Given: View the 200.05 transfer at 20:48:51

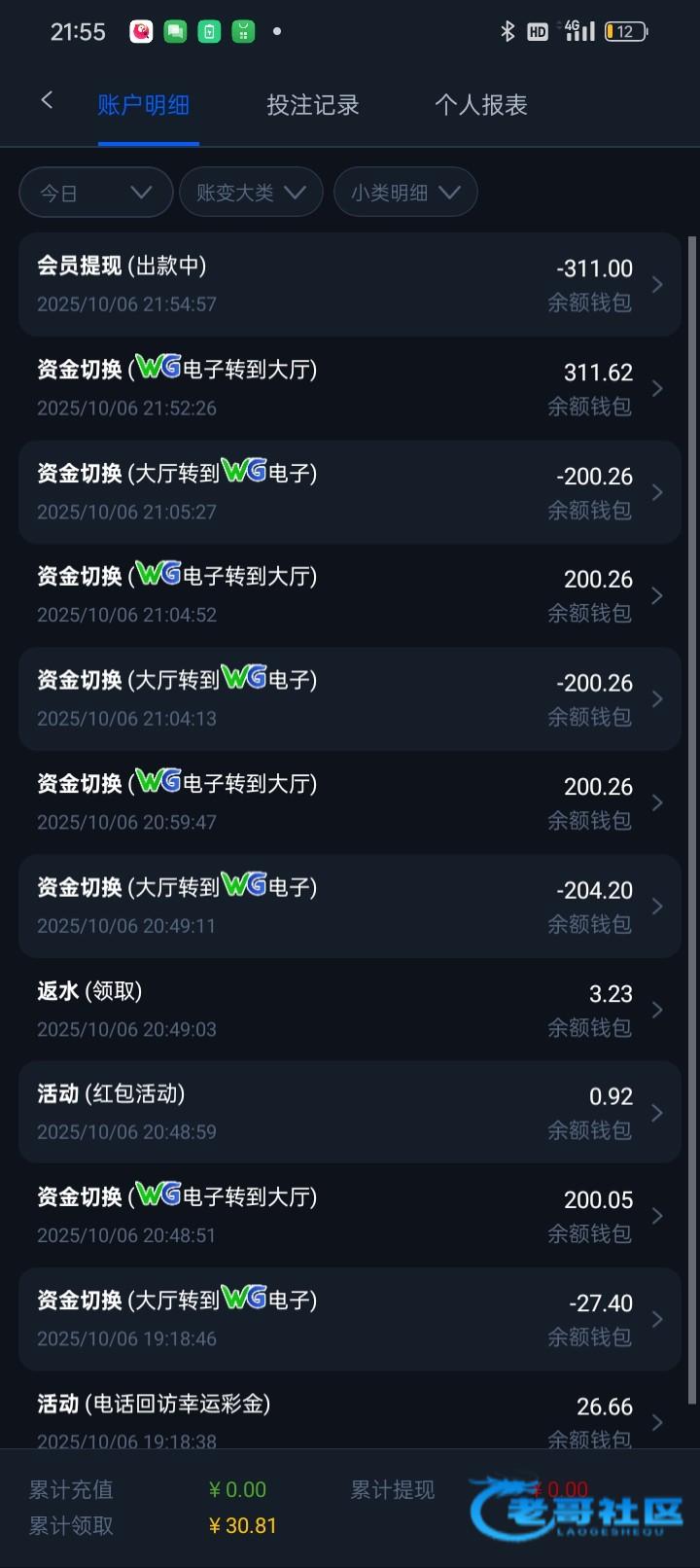Looking at the screenshot, I should 350,1216.
